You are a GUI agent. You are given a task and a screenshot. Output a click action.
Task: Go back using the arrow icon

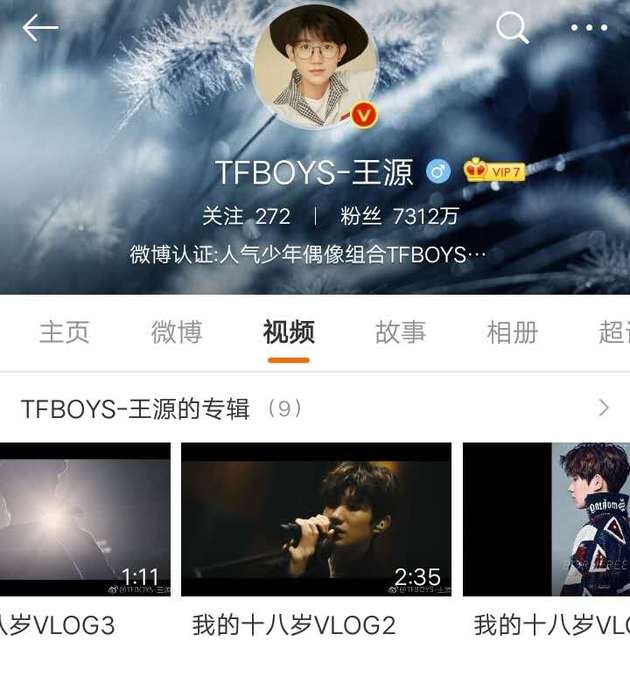click(x=40, y=27)
